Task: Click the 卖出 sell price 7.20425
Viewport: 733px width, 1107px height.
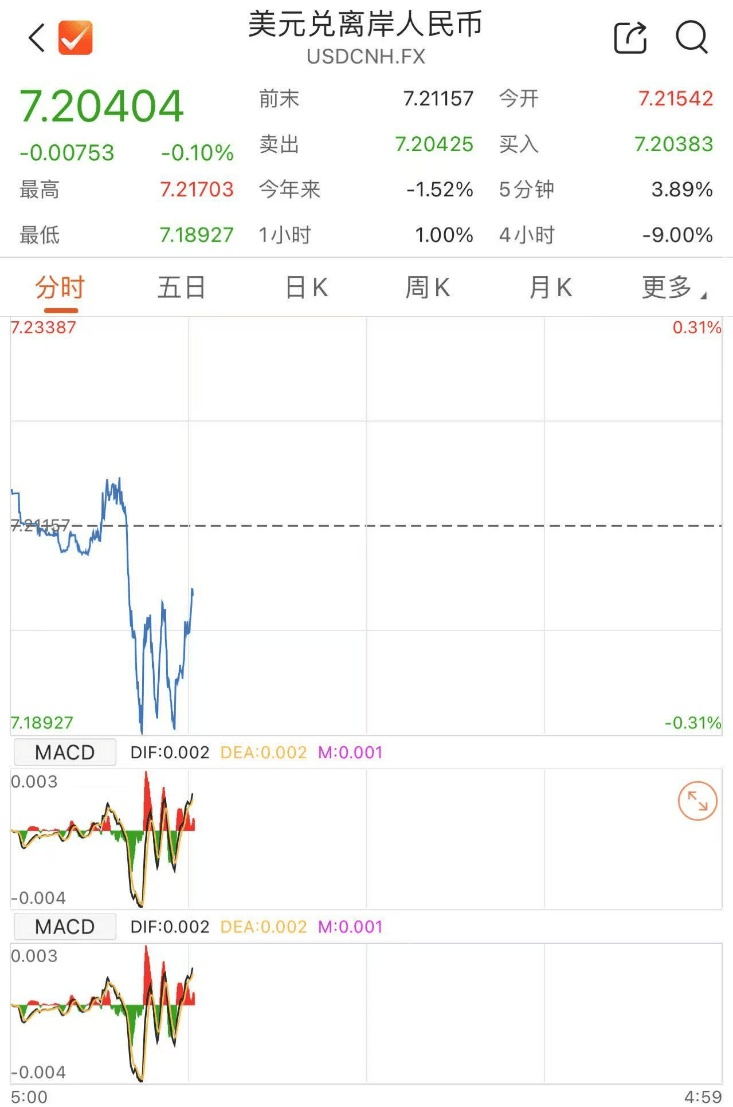Action: pos(433,144)
